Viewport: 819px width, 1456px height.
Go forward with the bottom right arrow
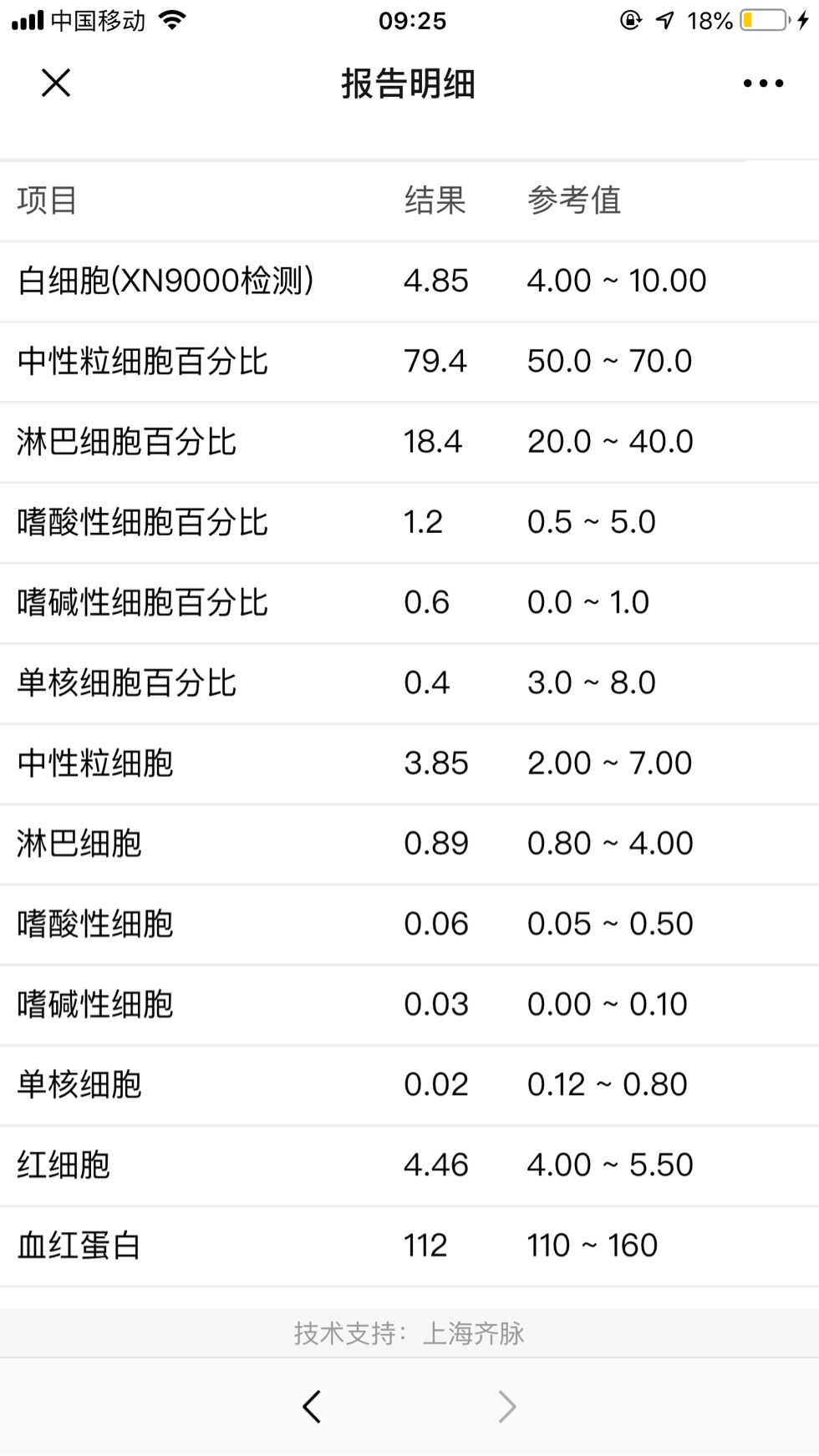point(506,1406)
